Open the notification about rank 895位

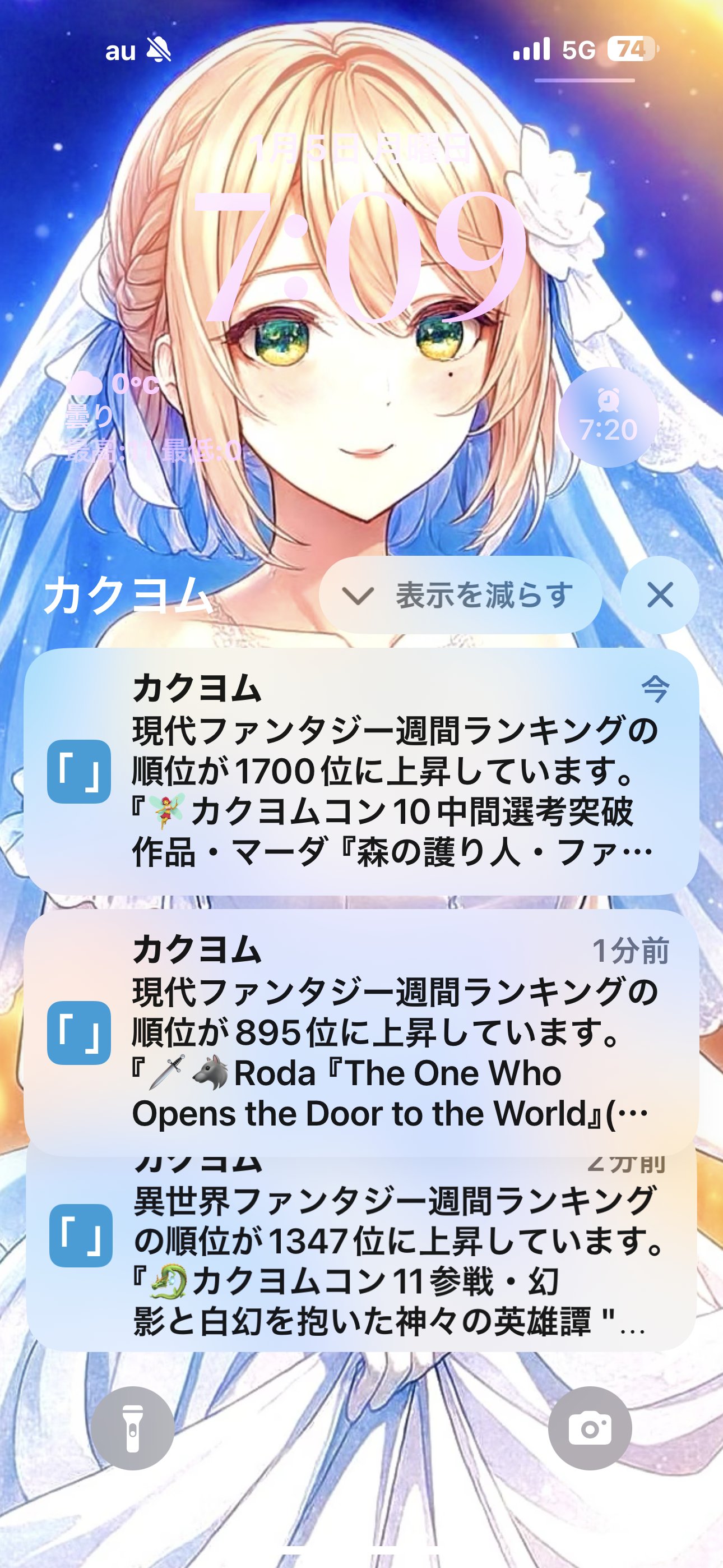pos(361,1032)
